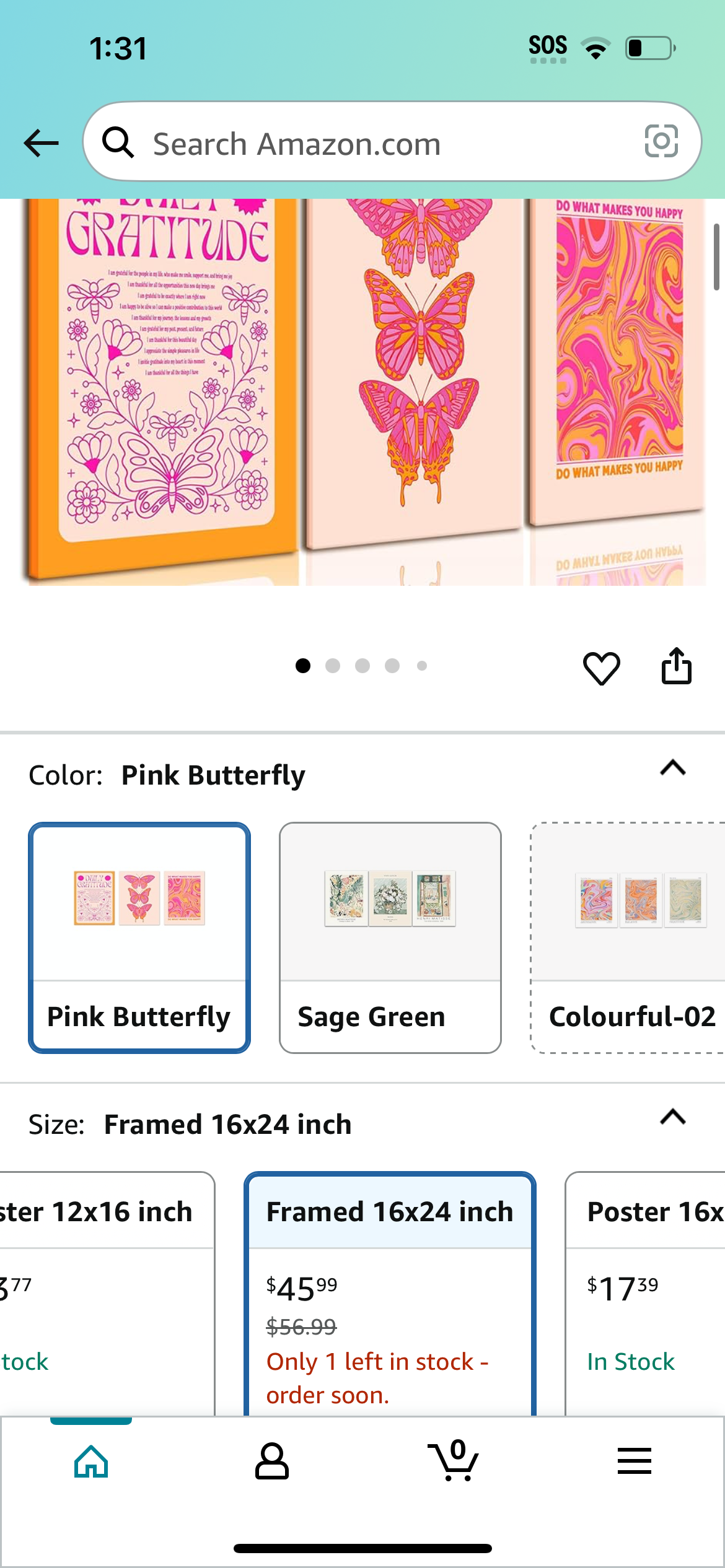Choose the Colourful-02 color option

(628, 938)
